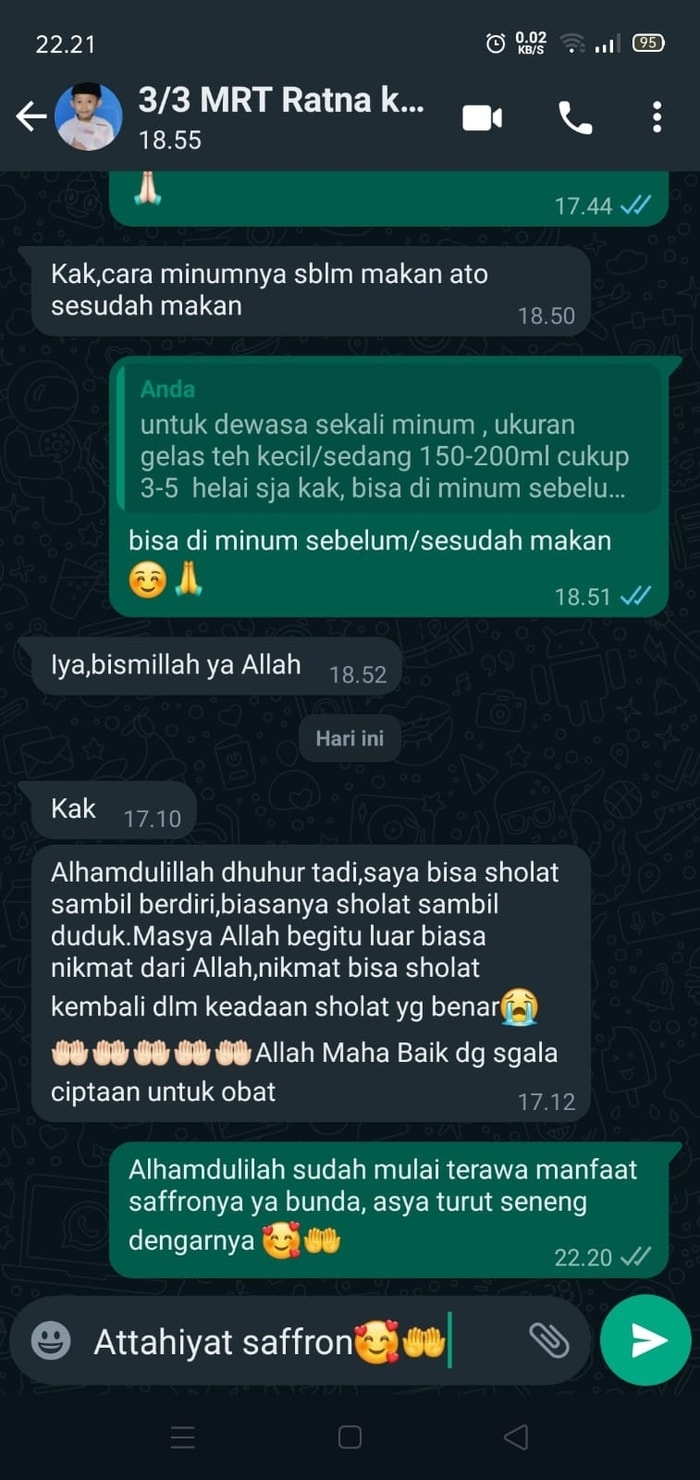Start a video call
The image size is (700, 1480).
pyautogui.click(x=482, y=118)
